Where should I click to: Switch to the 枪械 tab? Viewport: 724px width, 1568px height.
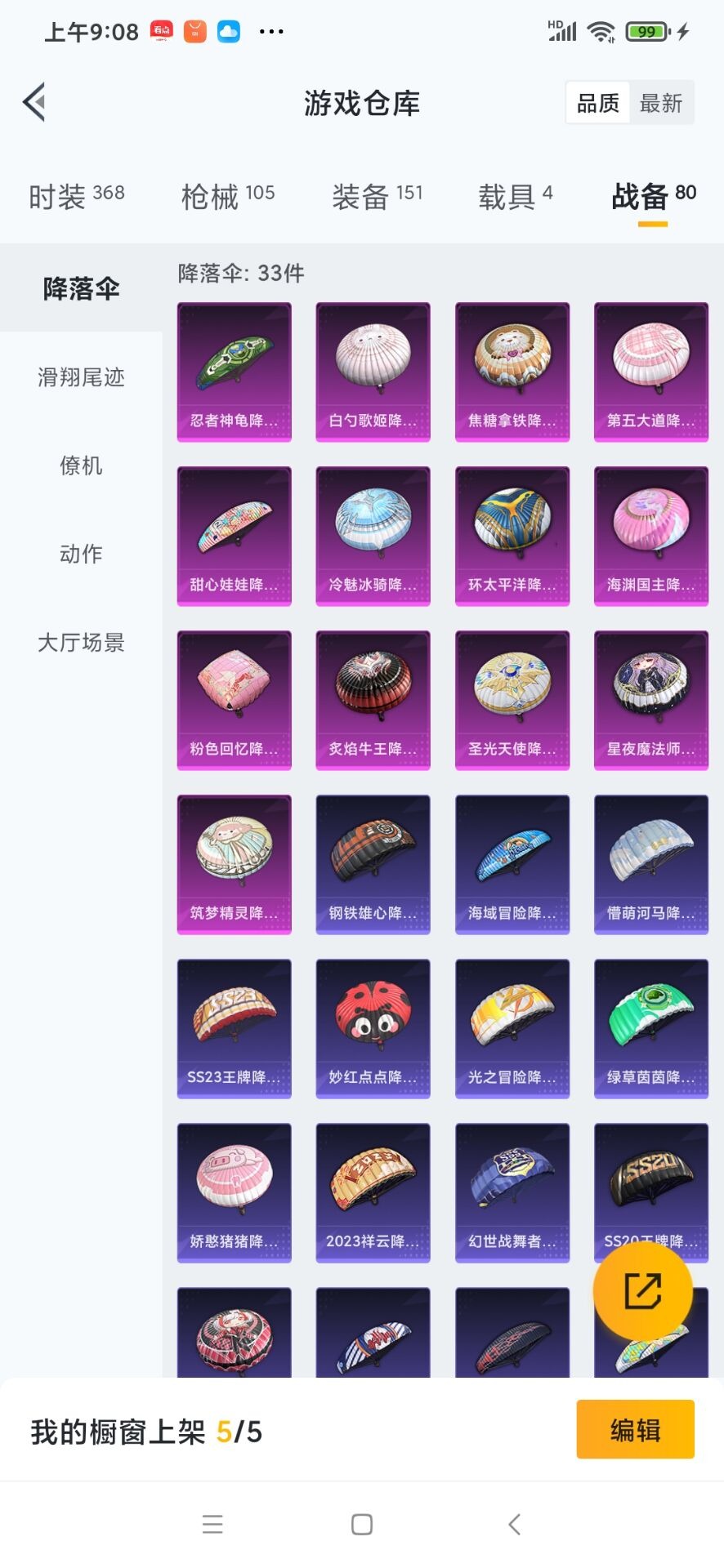(x=227, y=196)
